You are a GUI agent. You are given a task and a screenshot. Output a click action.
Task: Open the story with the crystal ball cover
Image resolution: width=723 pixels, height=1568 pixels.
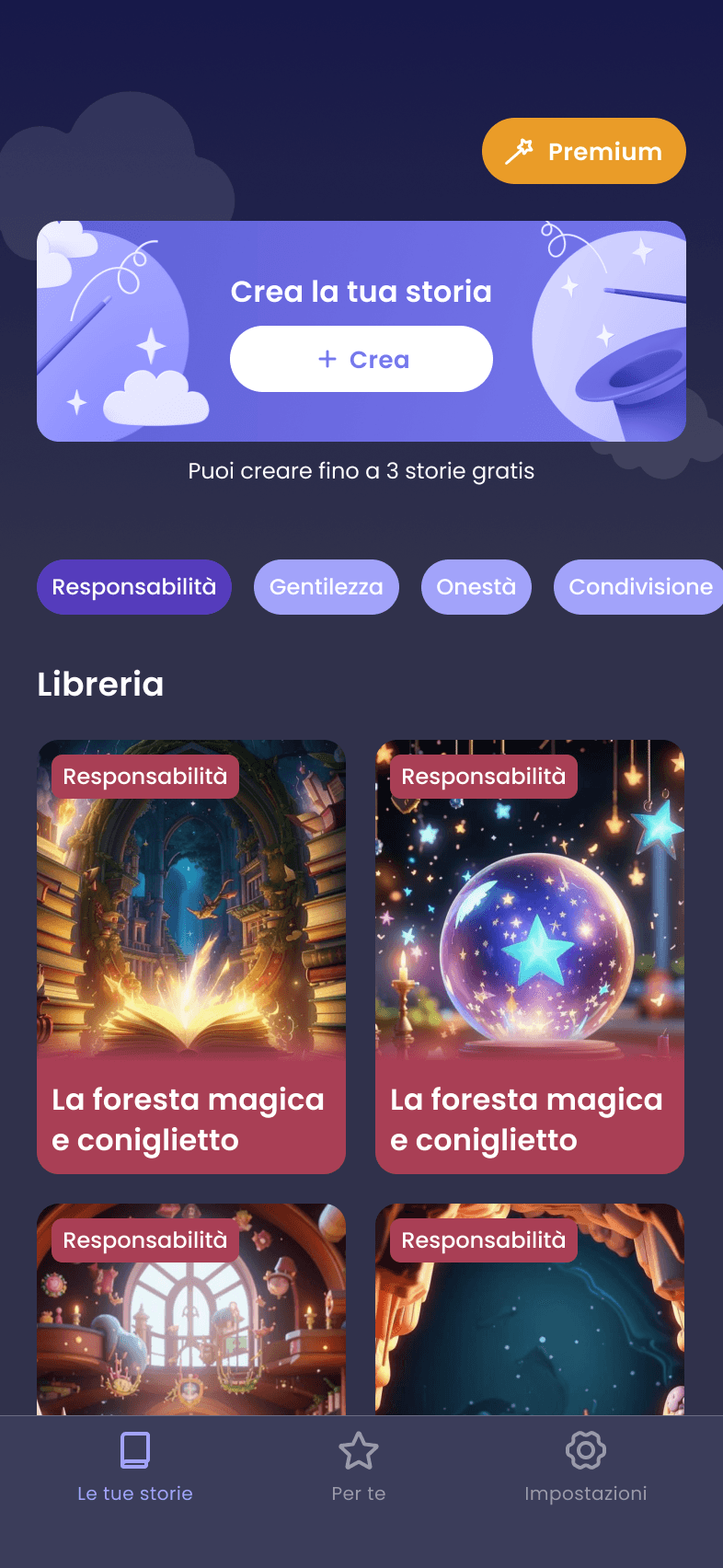point(530,957)
